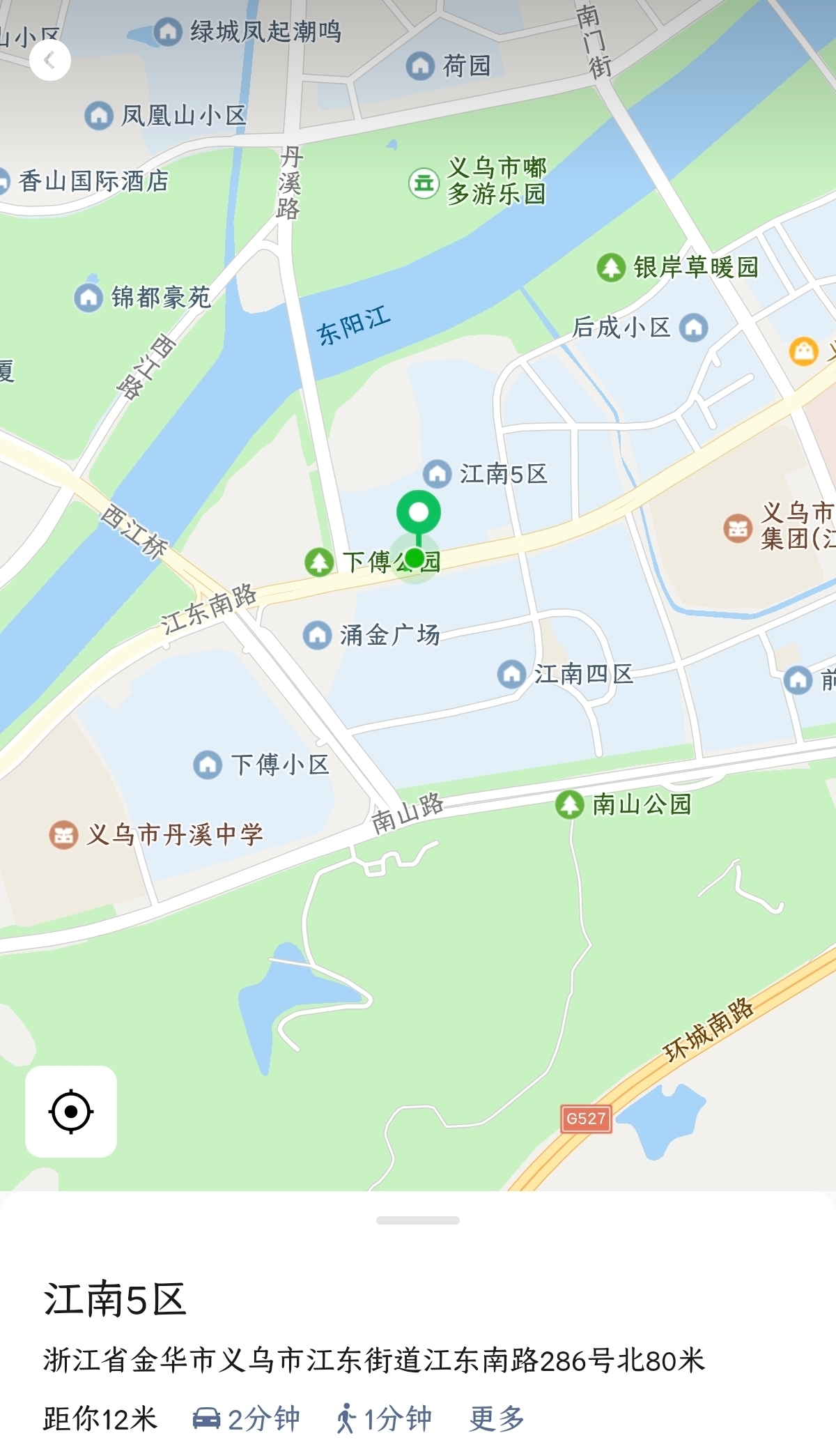Open 更多 options

tap(497, 1418)
